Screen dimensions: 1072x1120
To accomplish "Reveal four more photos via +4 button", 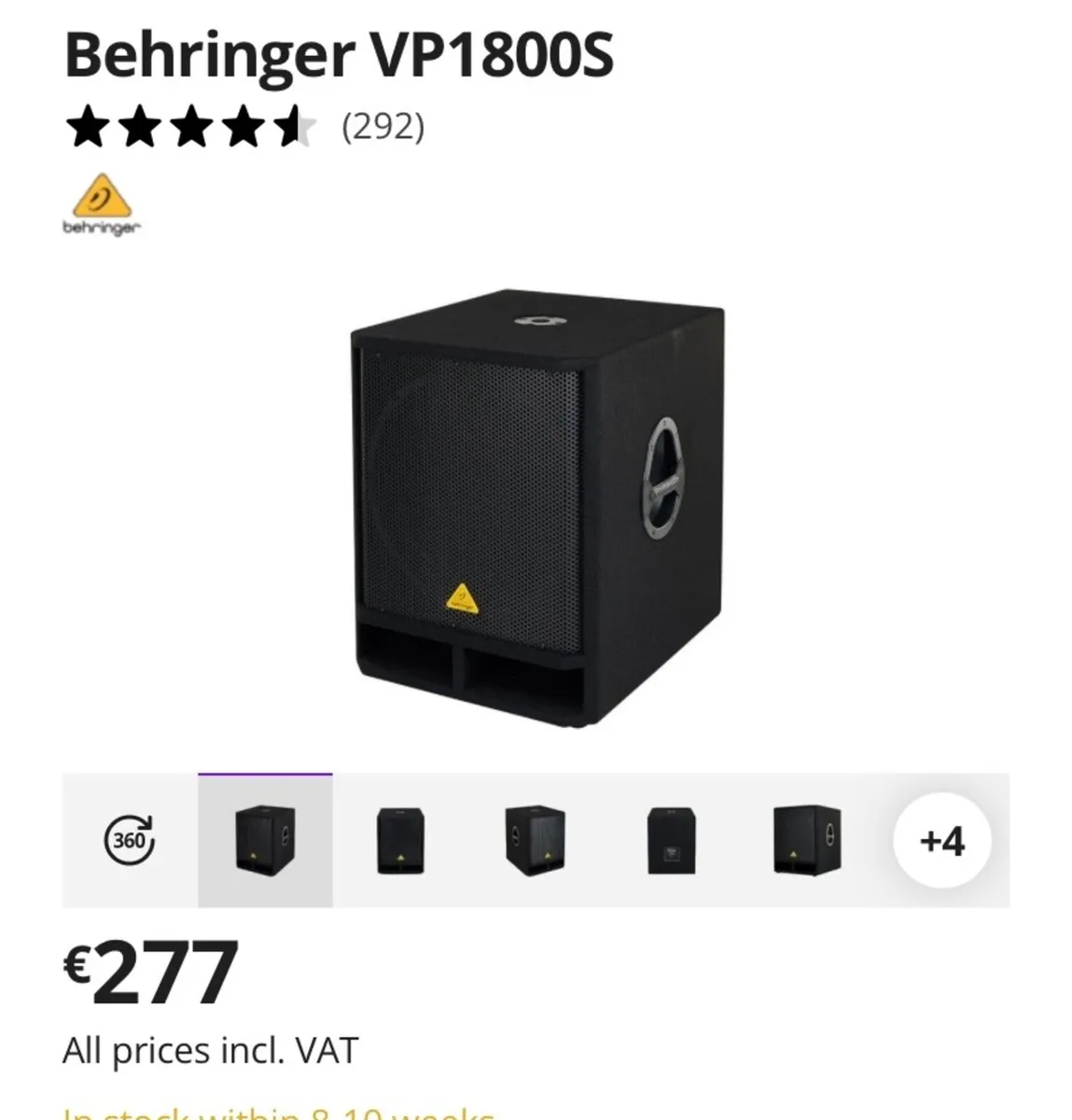I will tap(941, 840).
